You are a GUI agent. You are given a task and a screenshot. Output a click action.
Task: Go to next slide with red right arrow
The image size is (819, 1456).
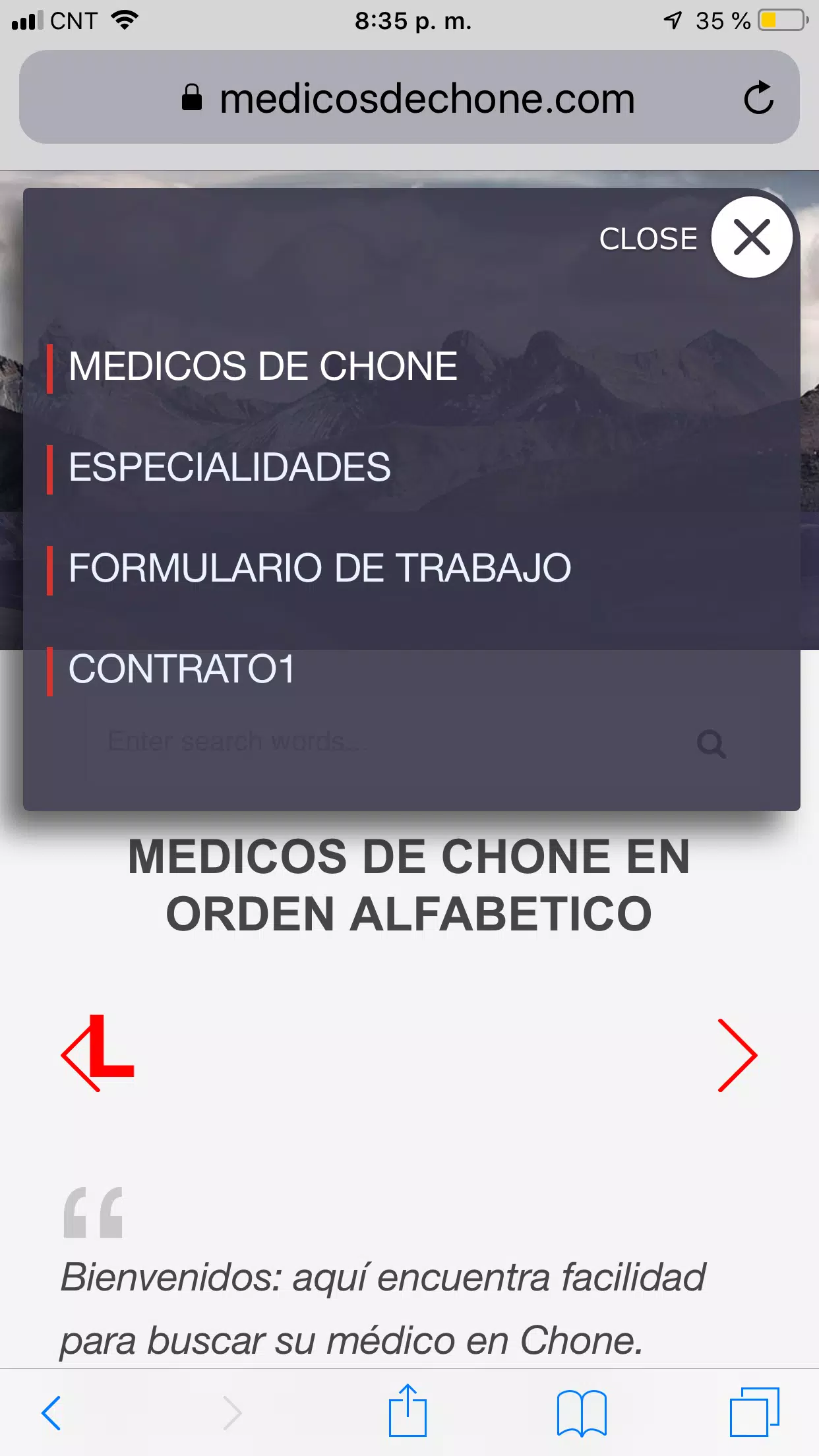pos(737,1055)
